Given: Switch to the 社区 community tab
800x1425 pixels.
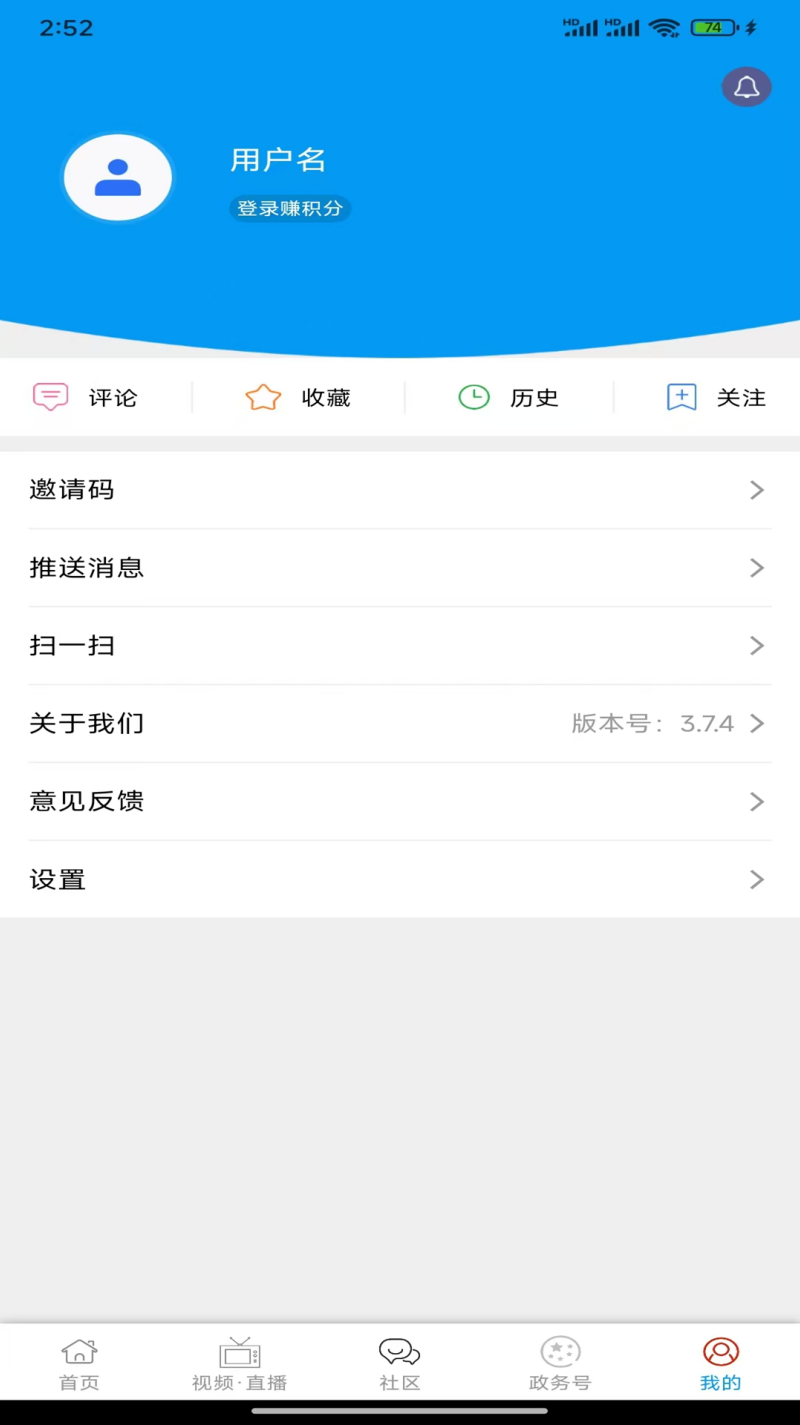Looking at the screenshot, I should click(400, 1364).
